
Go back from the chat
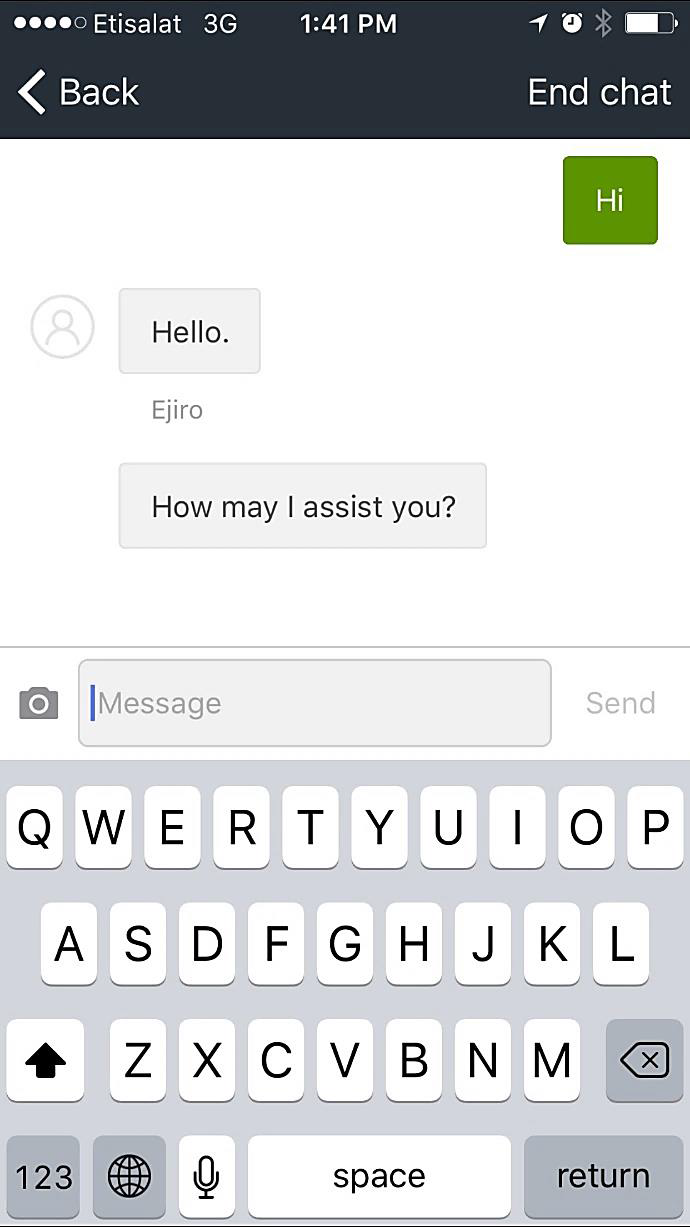point(78,93)
